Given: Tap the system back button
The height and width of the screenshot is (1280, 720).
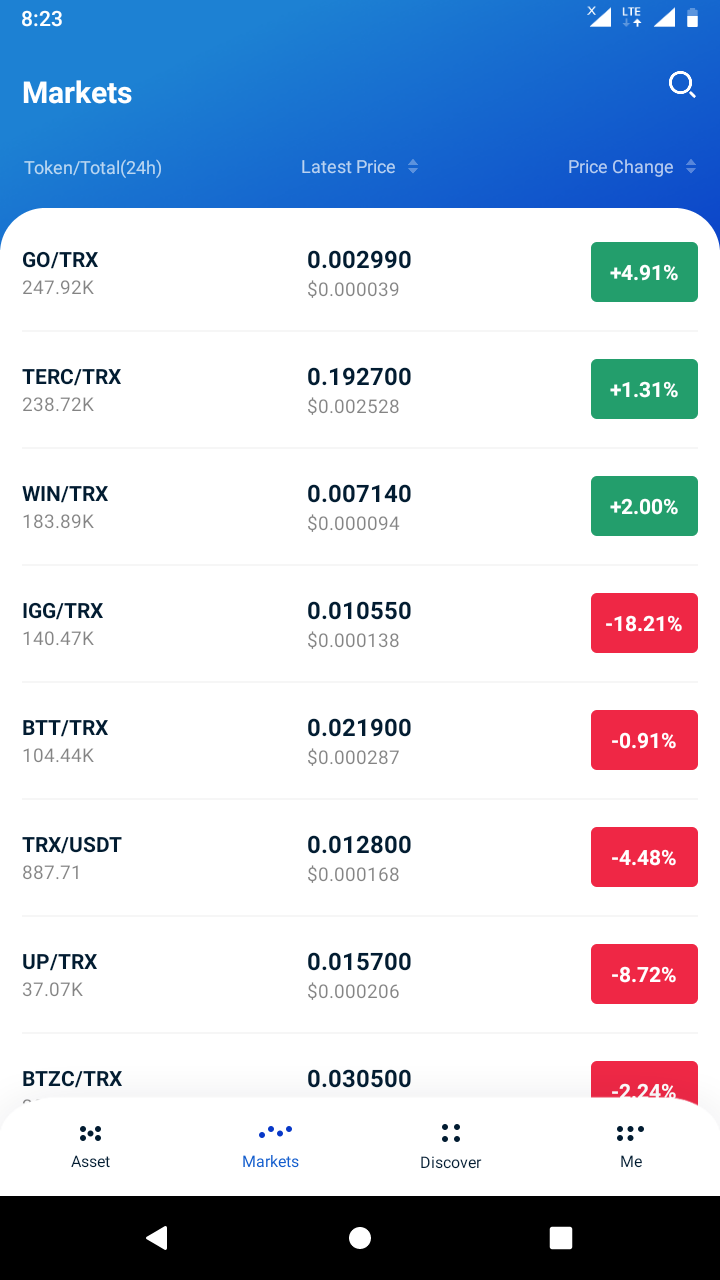Looking at the screenshot, I should (x=157, y=1238).
